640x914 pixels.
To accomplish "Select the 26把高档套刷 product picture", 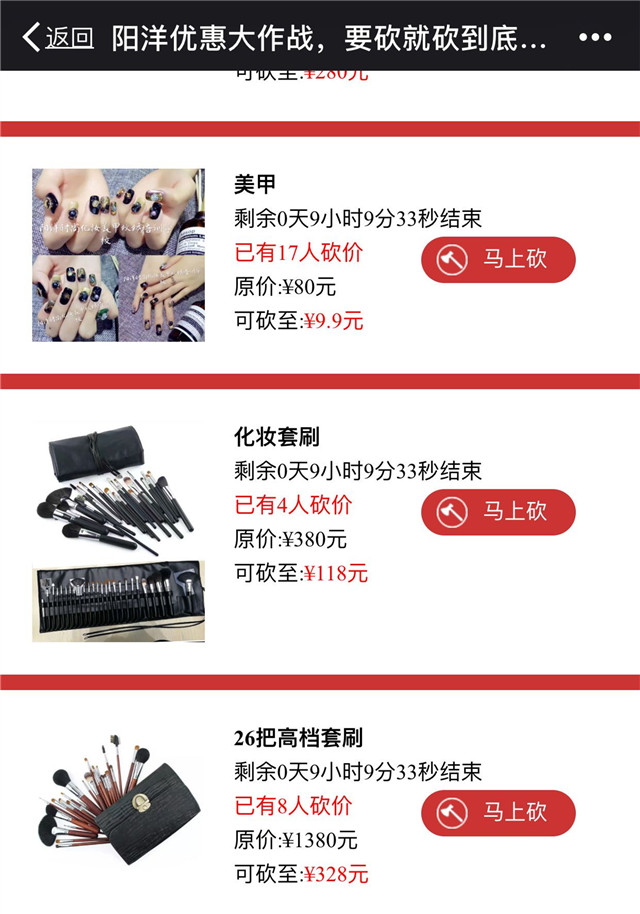I will pos(118,798).
